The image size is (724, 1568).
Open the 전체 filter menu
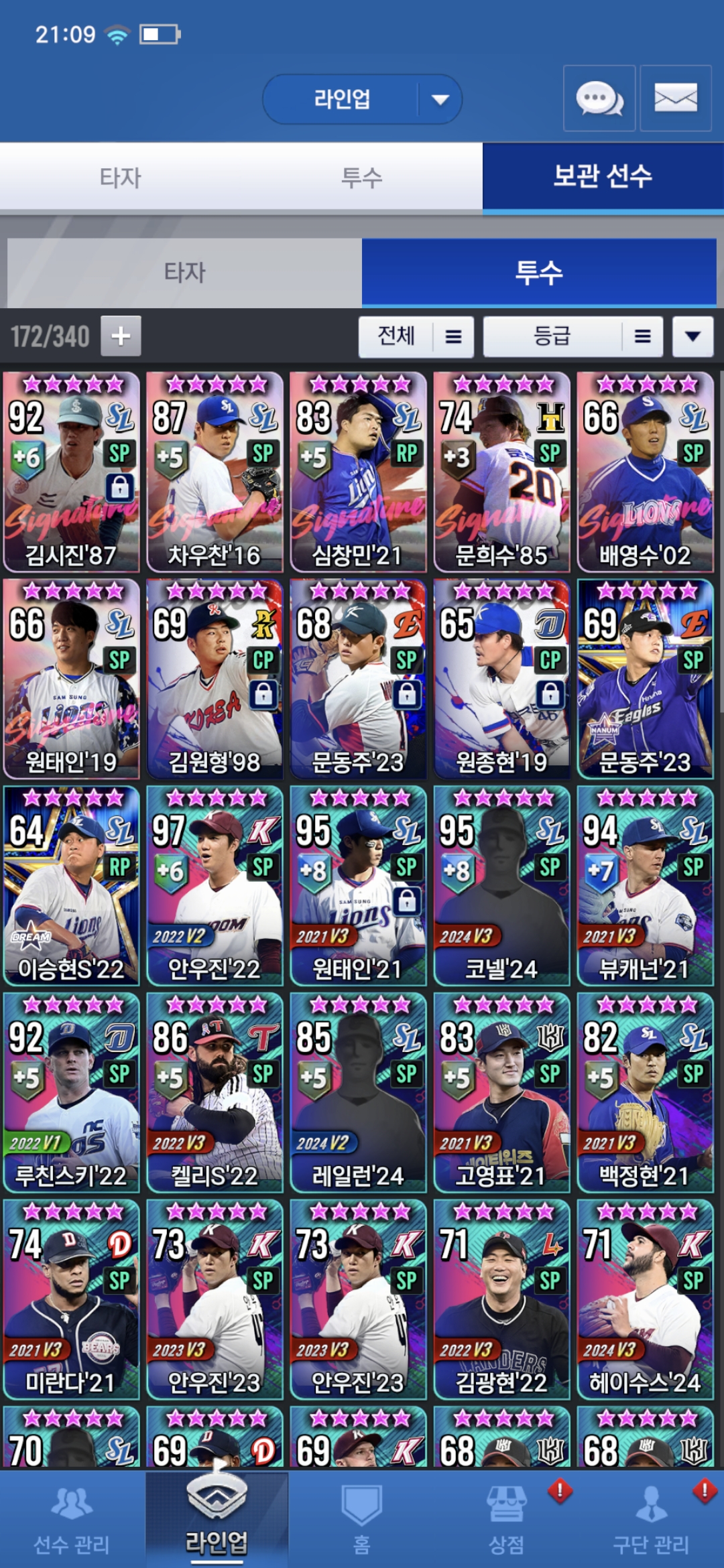click(x=416, y=336)
